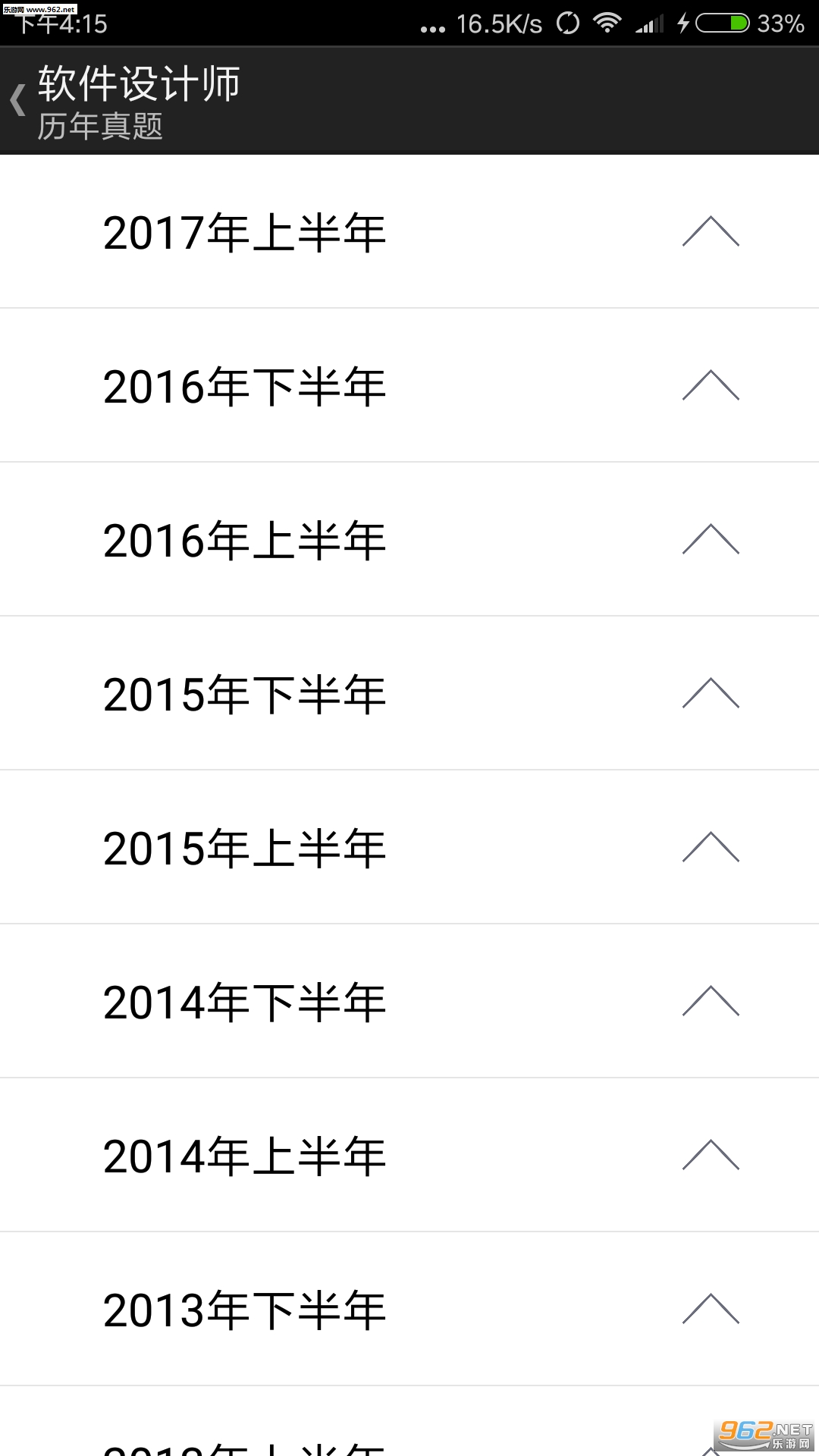Image resolution: width=819 pixels, height=1456 pixels.
Task: Click the notification dots icon in status bar
Action: tap(432, 25)
